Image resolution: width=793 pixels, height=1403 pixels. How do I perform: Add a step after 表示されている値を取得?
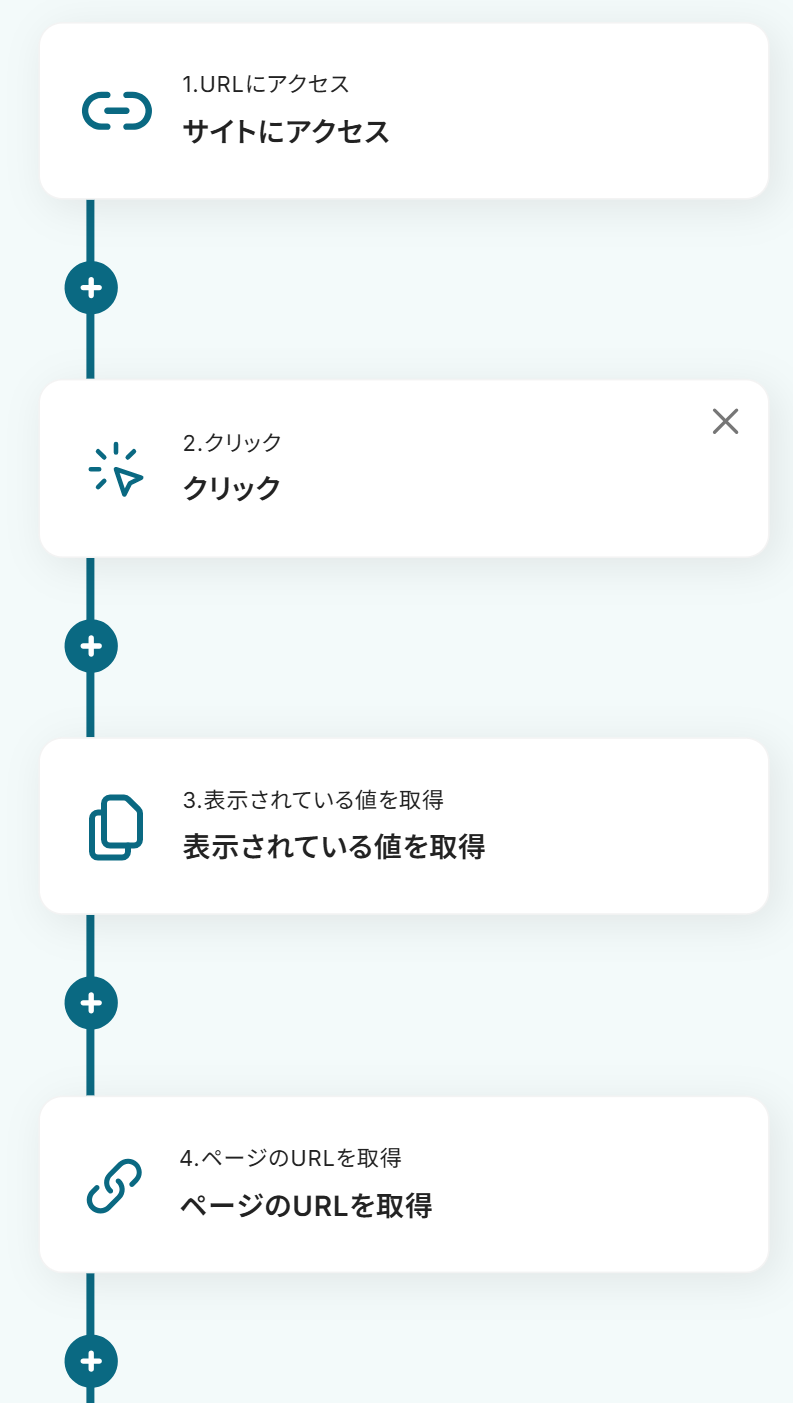(91, 1003)
